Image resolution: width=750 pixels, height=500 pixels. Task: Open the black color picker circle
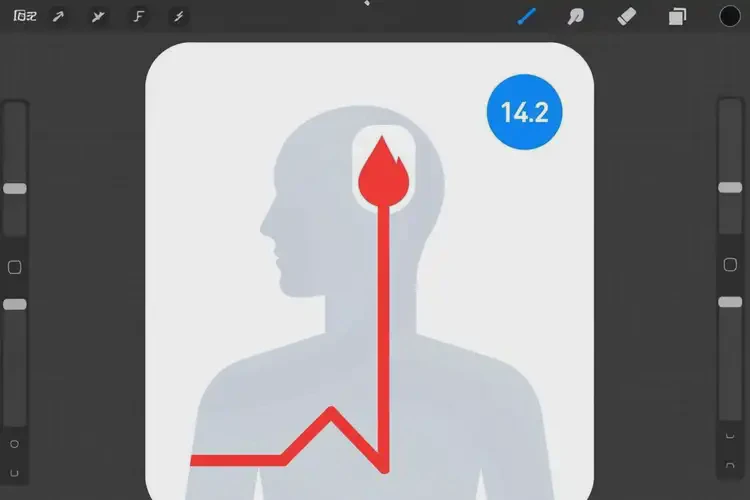click(x=730, y=16)
